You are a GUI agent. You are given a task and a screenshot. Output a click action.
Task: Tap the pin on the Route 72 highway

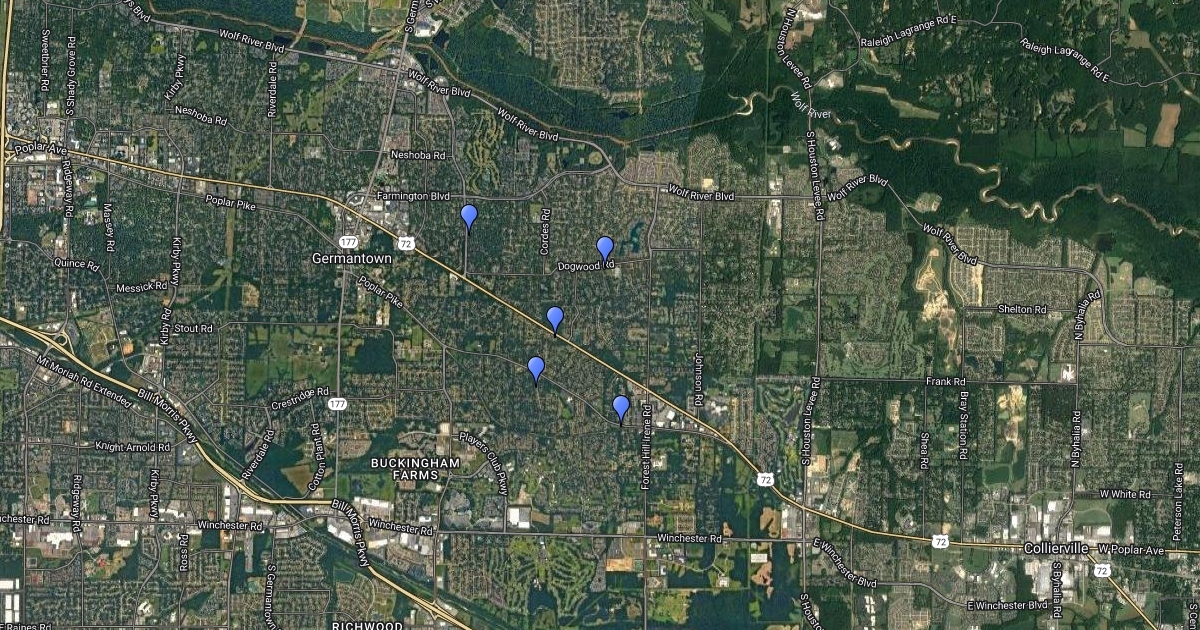(x=555, y=318)
